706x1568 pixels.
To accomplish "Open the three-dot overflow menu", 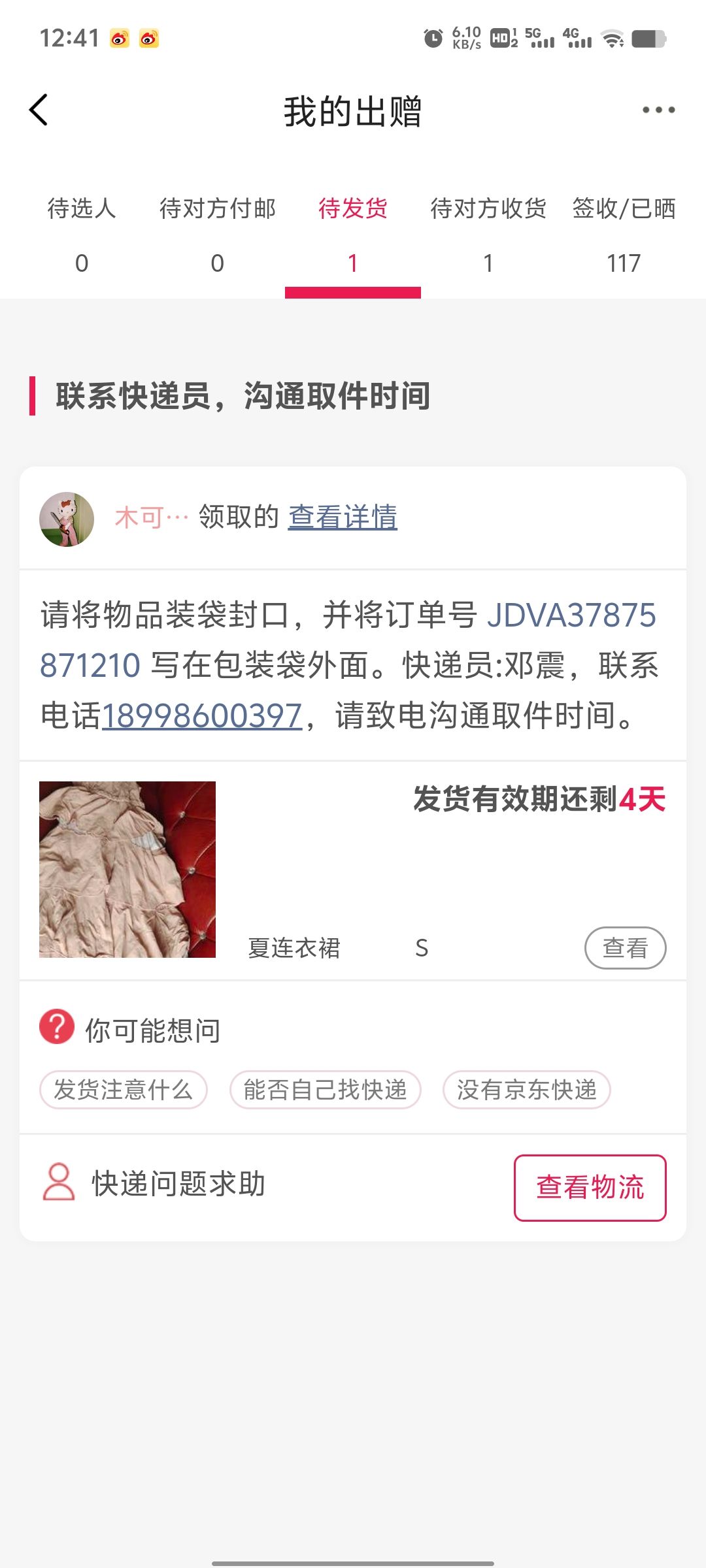I will click(658, 110).
